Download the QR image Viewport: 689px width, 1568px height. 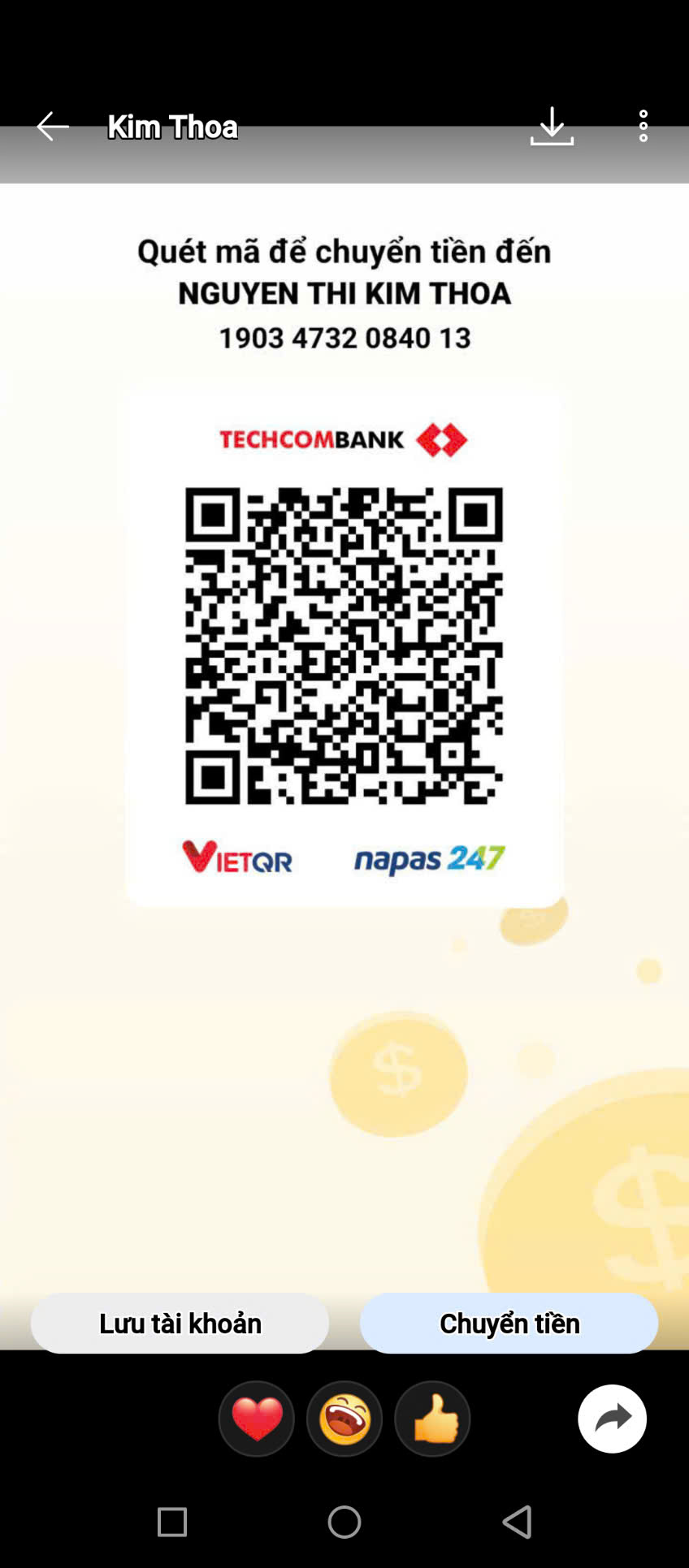coord(552,127)
